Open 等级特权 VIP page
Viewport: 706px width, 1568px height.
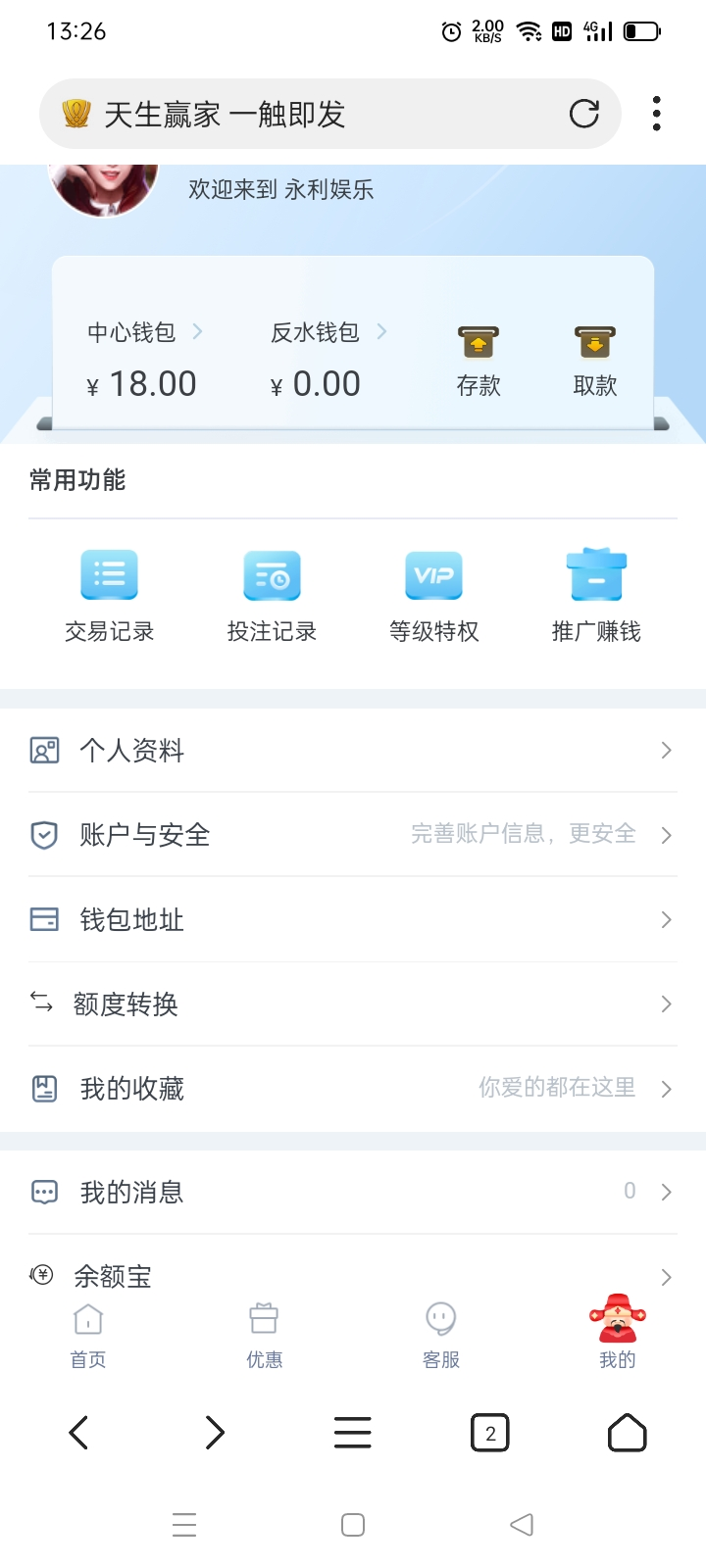tap(433, 595)
